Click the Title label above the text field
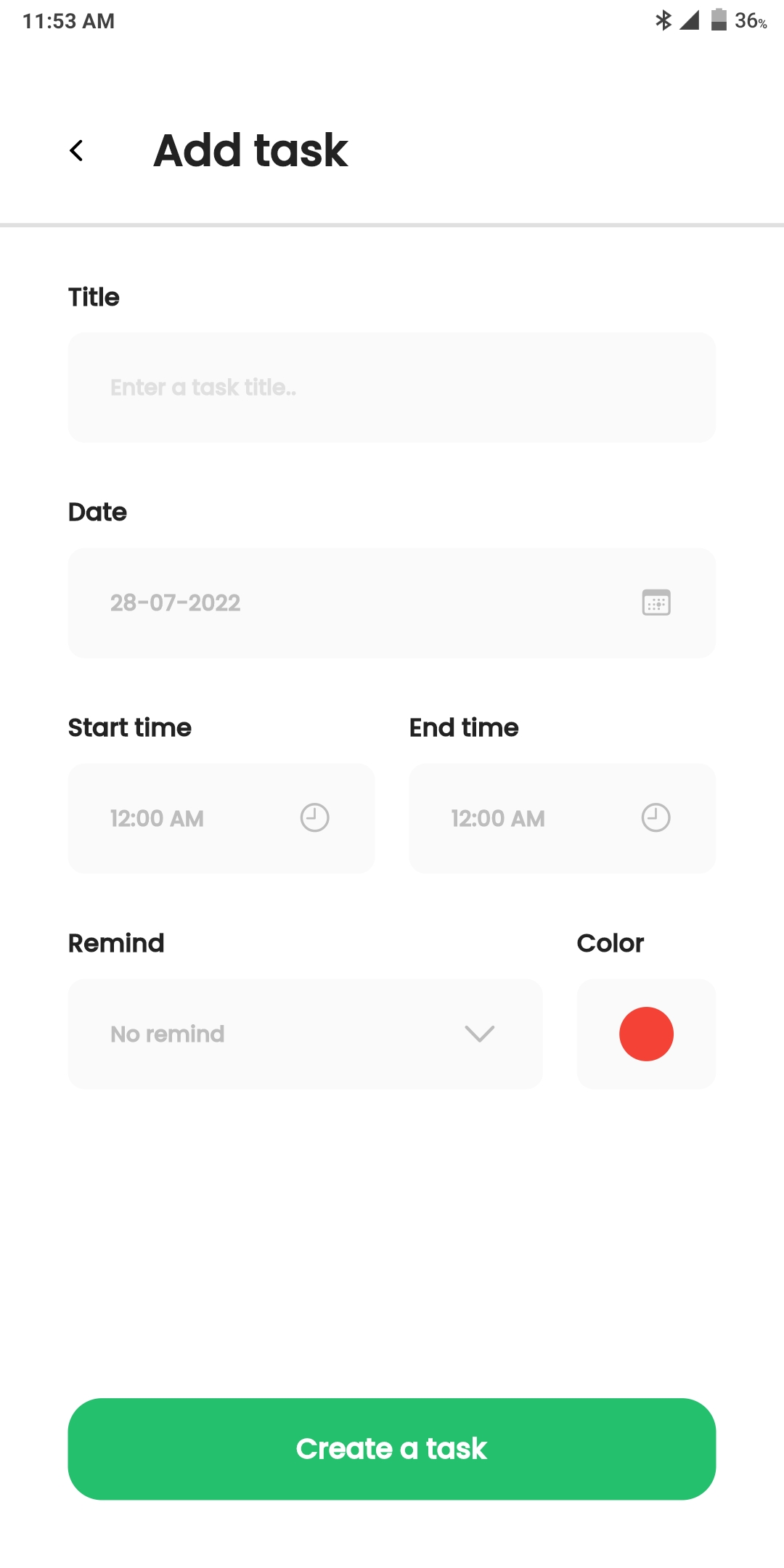 pyautogui.click(x=94, y=297)
